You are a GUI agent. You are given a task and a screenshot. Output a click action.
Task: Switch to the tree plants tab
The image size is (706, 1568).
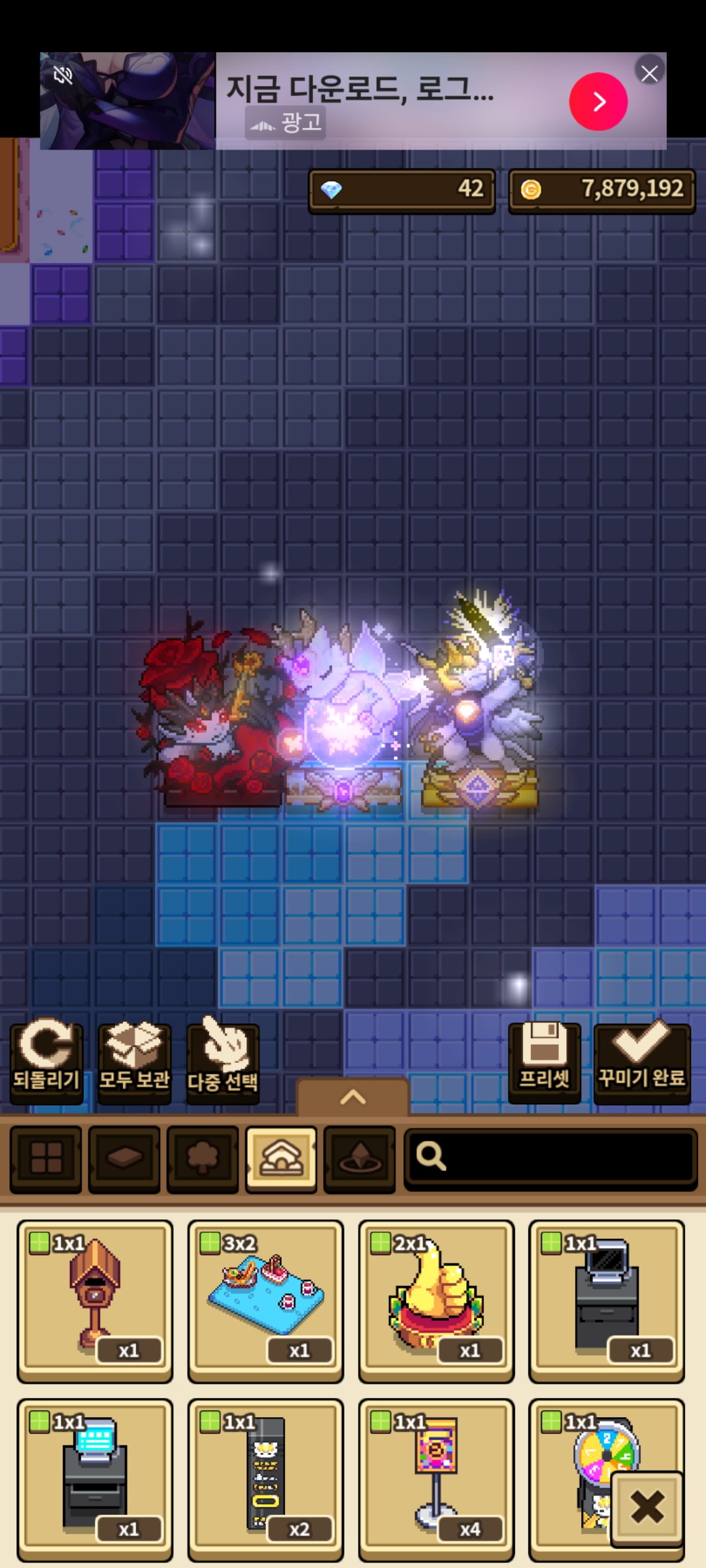203,1158
